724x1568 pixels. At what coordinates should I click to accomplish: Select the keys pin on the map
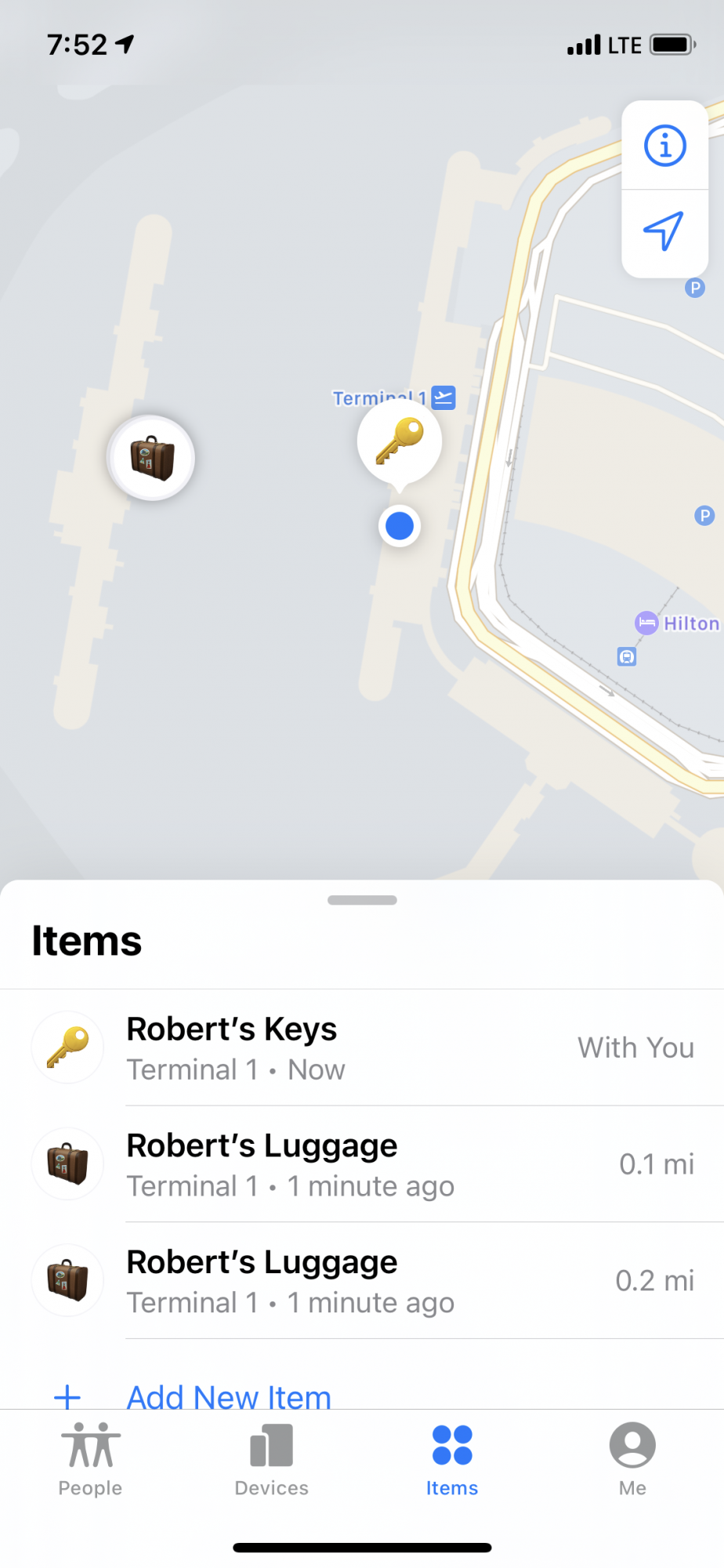click(400, 441)
